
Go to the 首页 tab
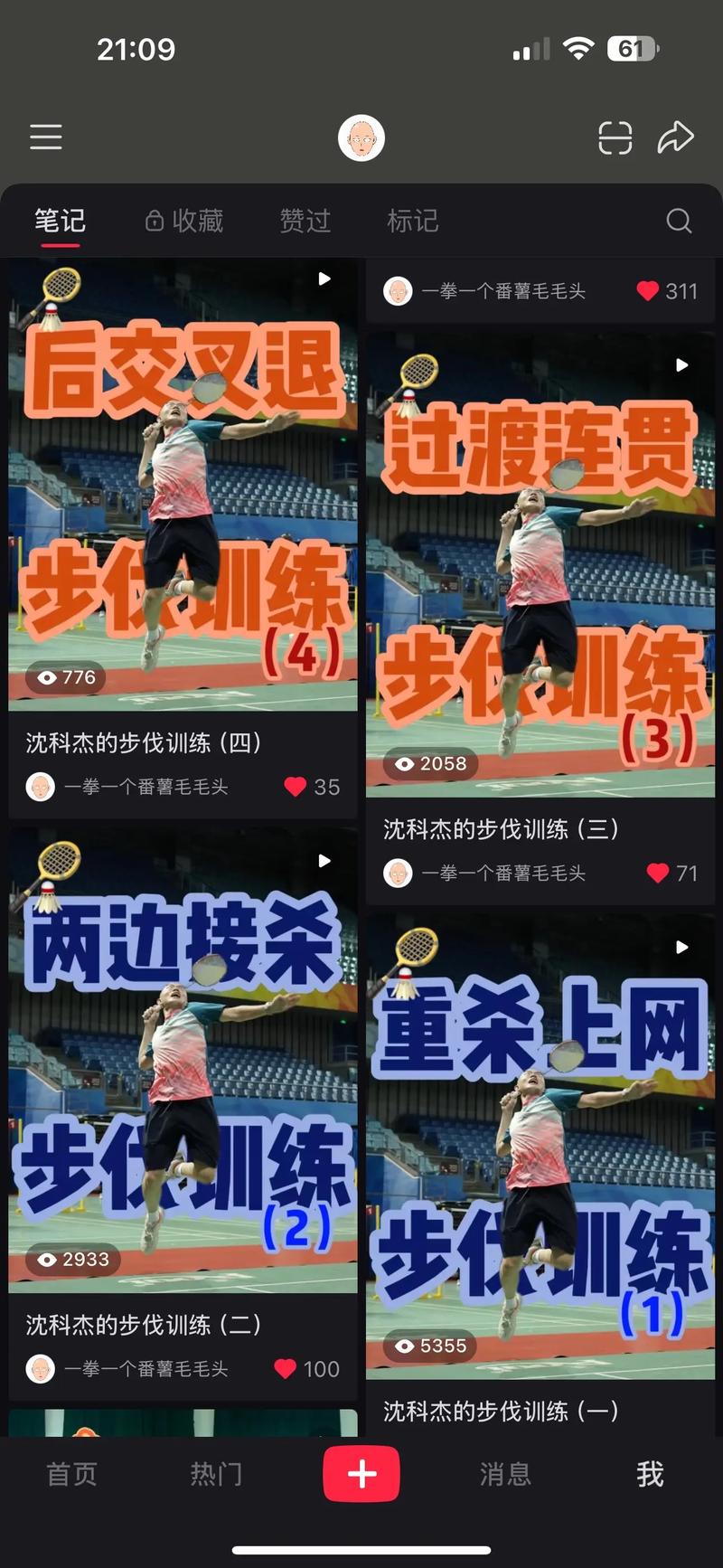tap(71, 1474)
